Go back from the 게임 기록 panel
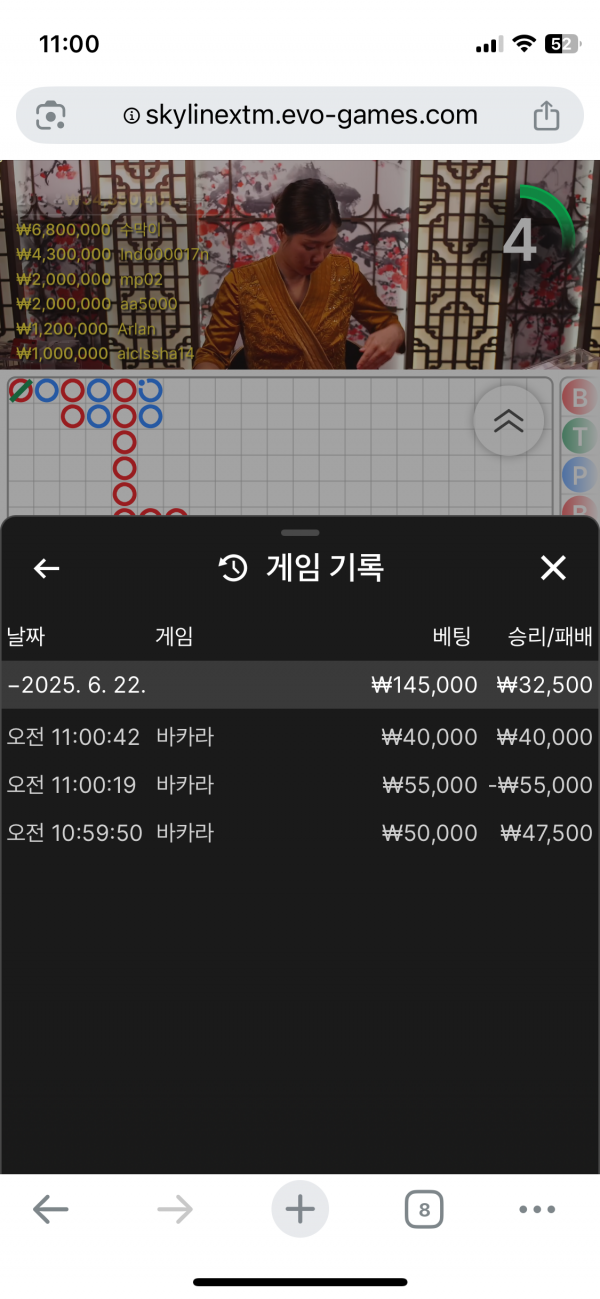 (47, 569)
